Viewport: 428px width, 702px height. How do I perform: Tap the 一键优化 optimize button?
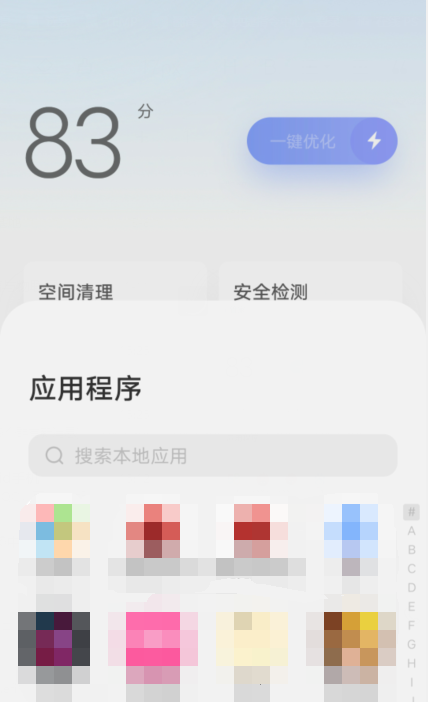pyautogui.click(x=322, y=141)
